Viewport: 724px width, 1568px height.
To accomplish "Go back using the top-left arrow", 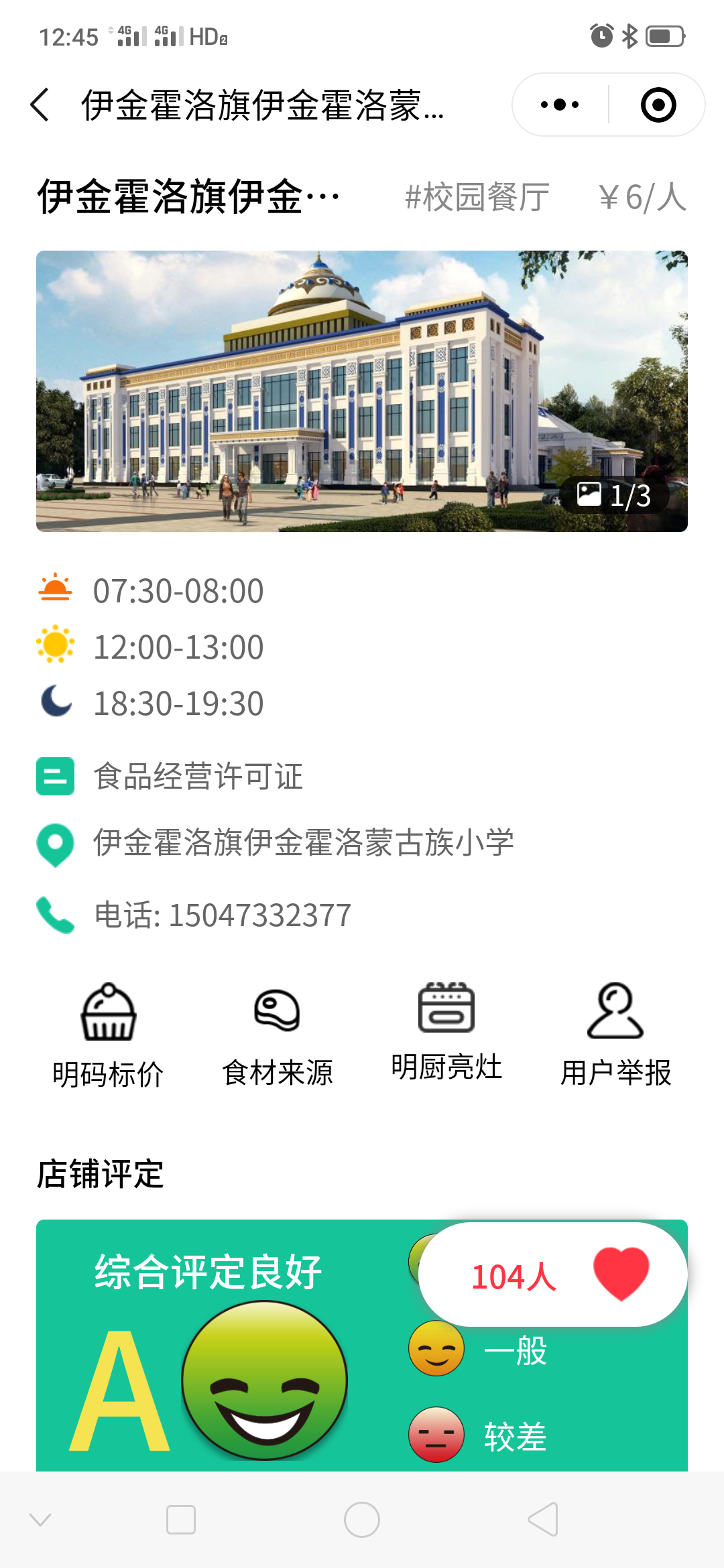I will tap(40, 105).
